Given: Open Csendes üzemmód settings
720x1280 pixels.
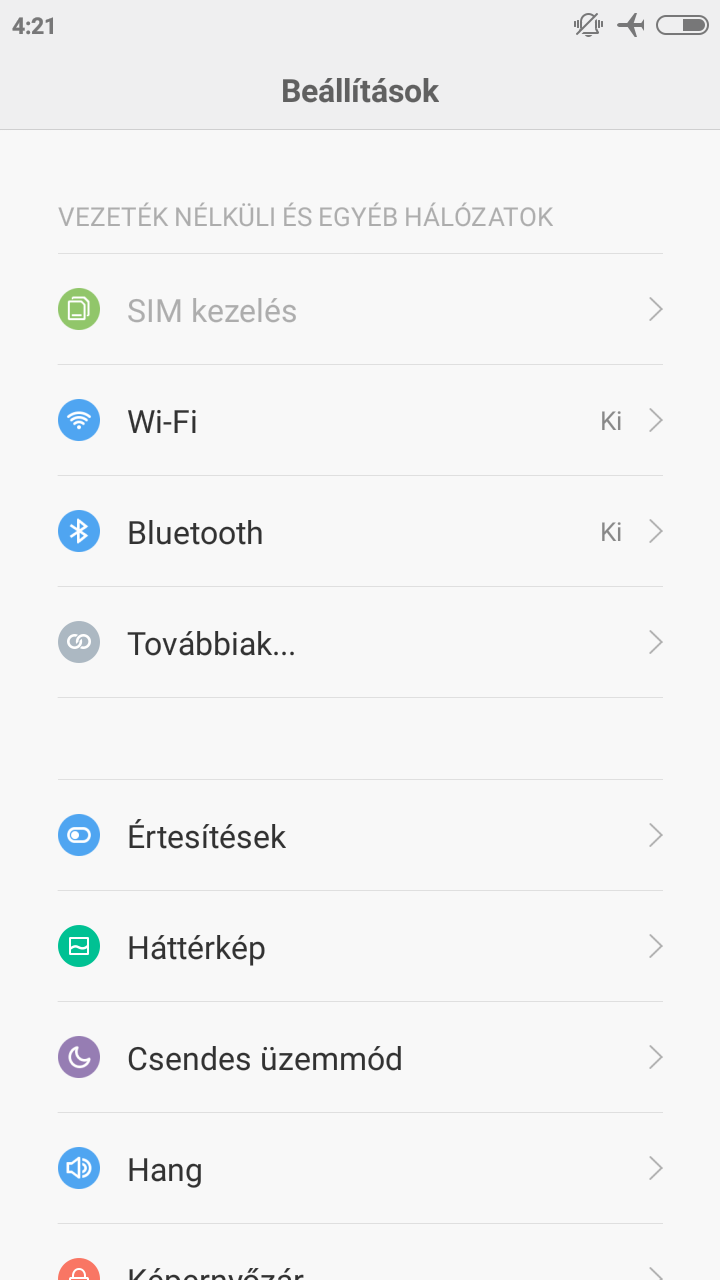Looking at the screenshot, I should (x=360, y=1058).
